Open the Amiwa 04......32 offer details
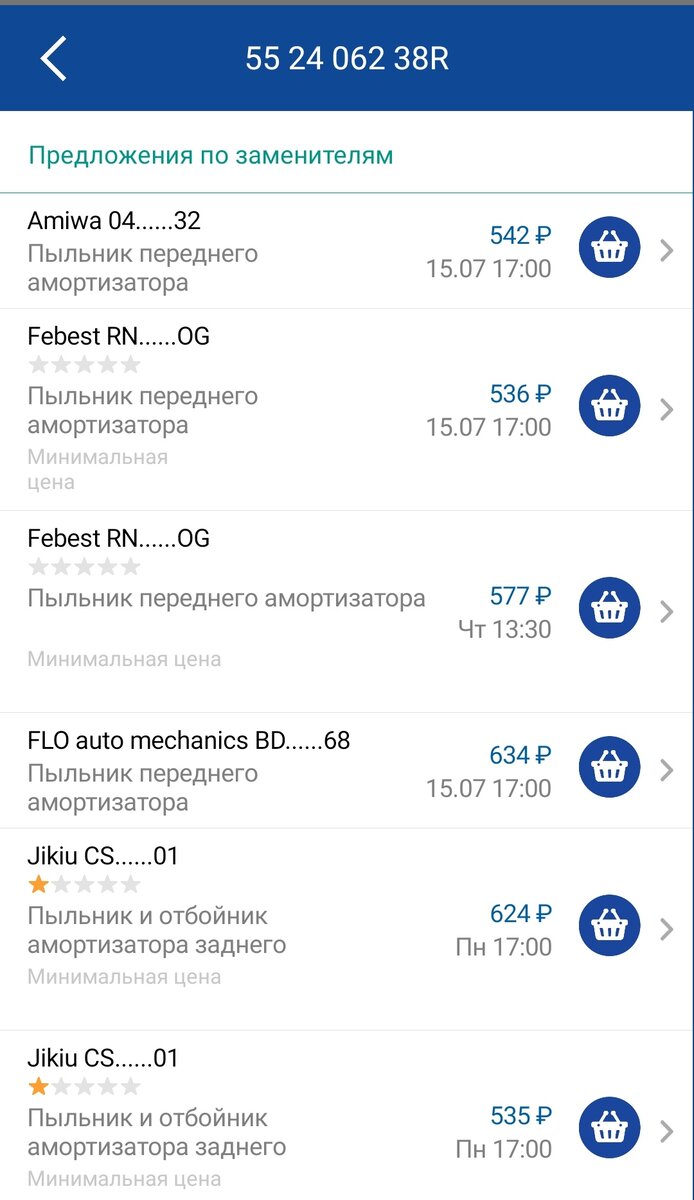This screenshot has width=694, height=1200. [347, 251]
